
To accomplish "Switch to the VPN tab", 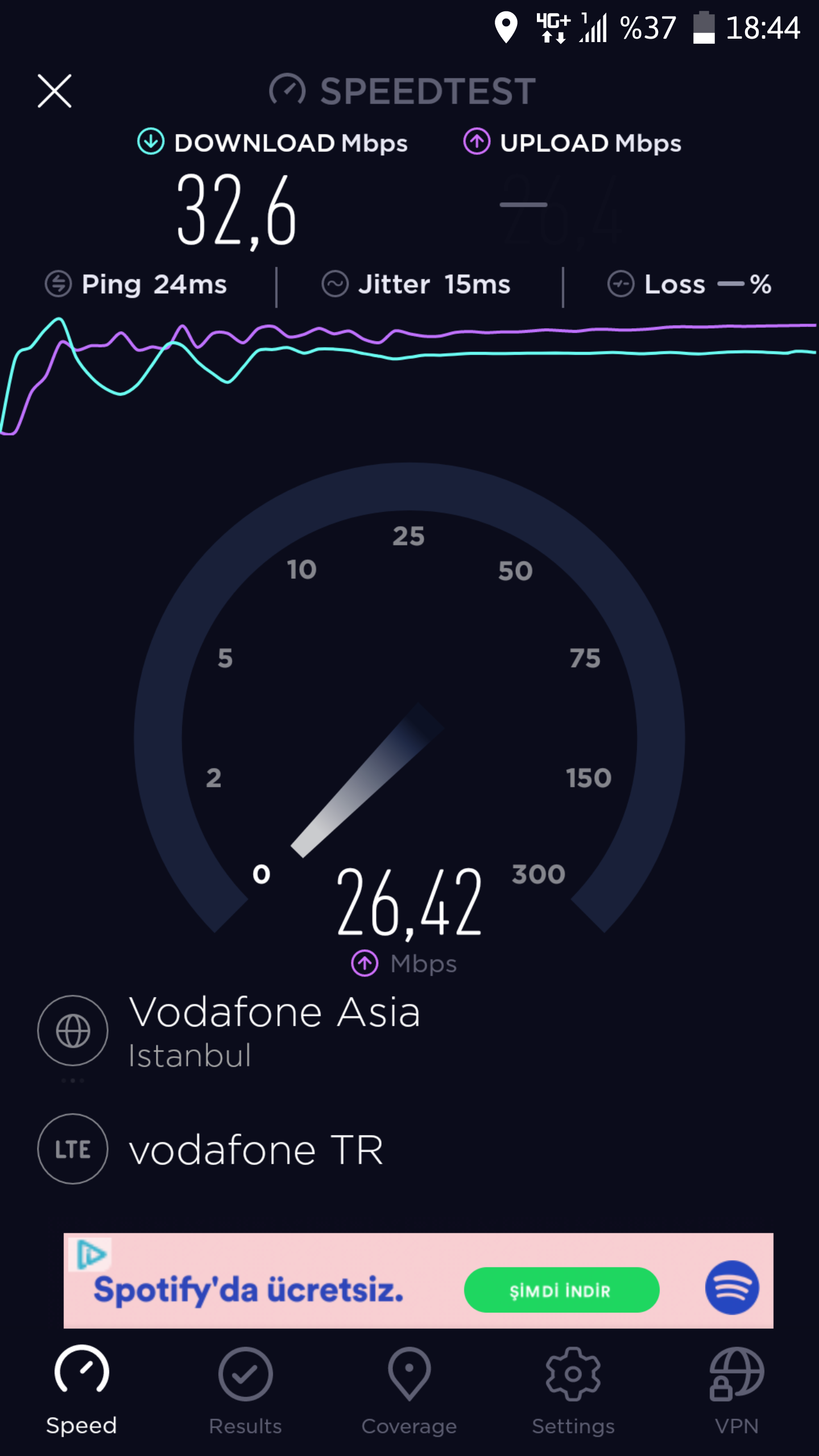I will 737,1391.
